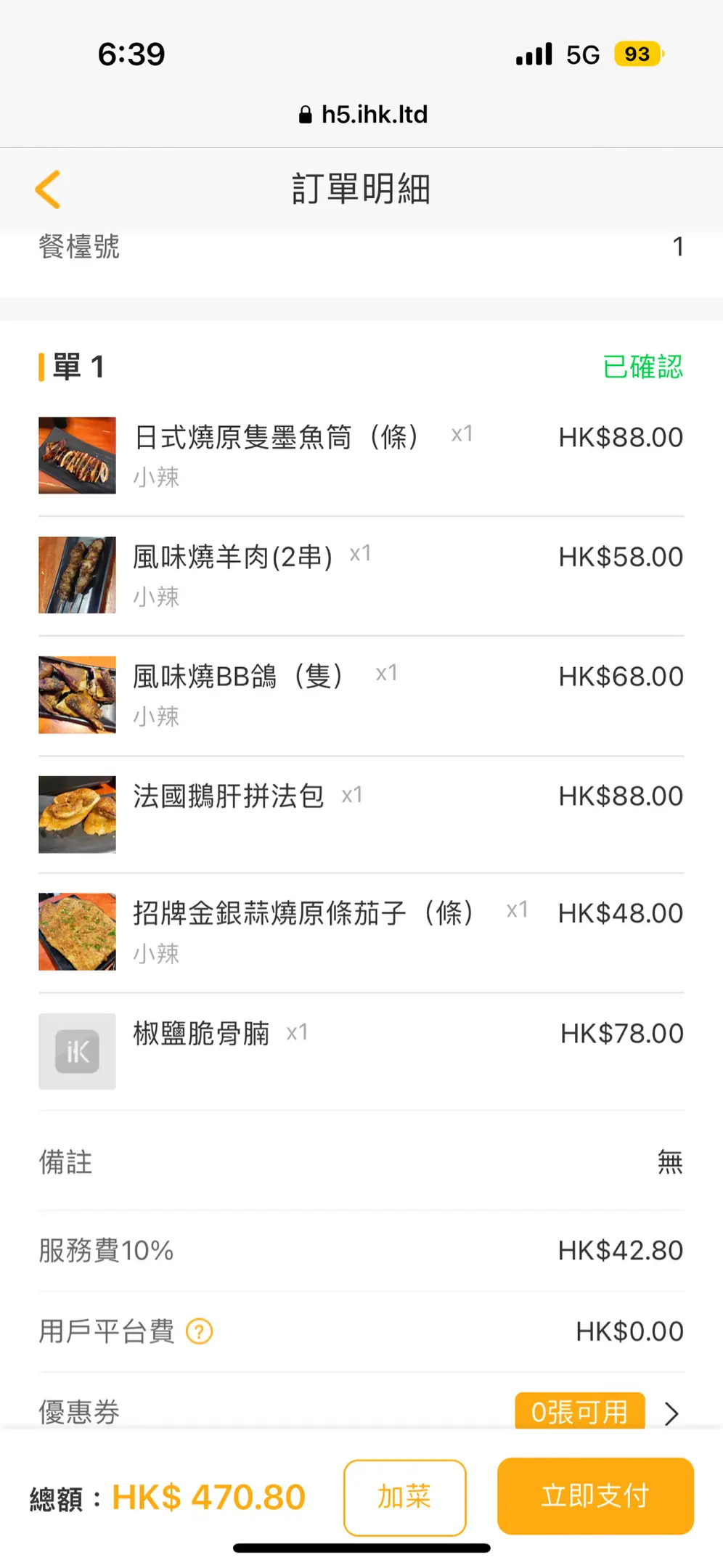This screenshot has height=1568, width=723.
Task: Pay now with 立即支付
Action: pos(595,1495)
